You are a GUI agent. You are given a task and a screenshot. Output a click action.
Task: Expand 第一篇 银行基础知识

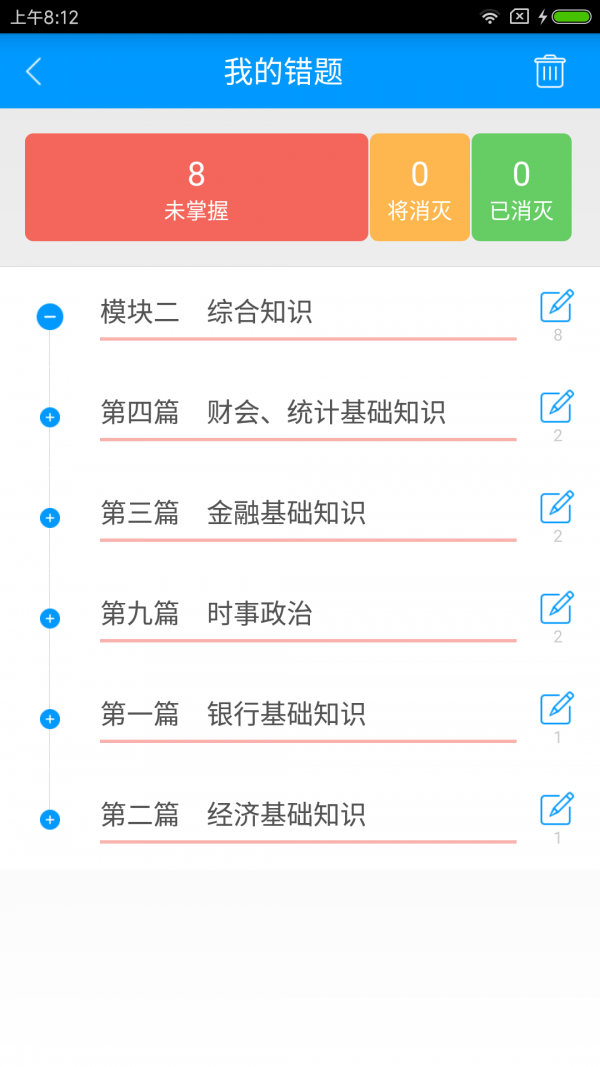pyautogui.click(x=50, y=719)
